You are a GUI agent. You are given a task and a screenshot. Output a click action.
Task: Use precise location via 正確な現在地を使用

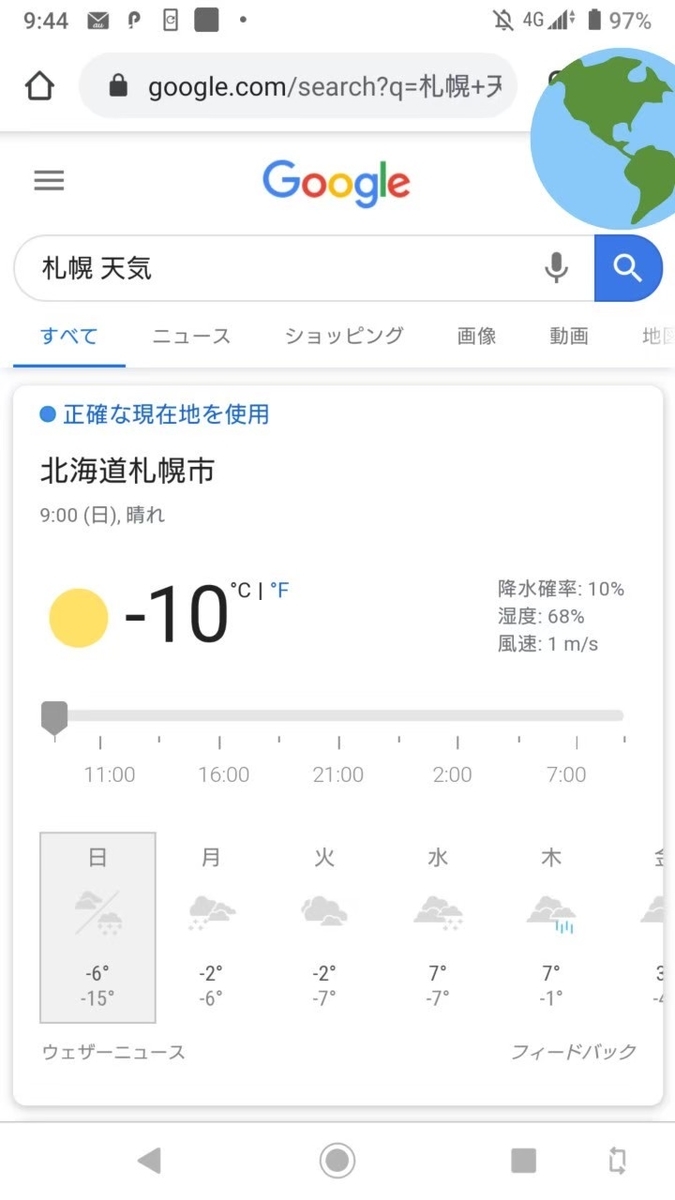(x=155, y=414)
